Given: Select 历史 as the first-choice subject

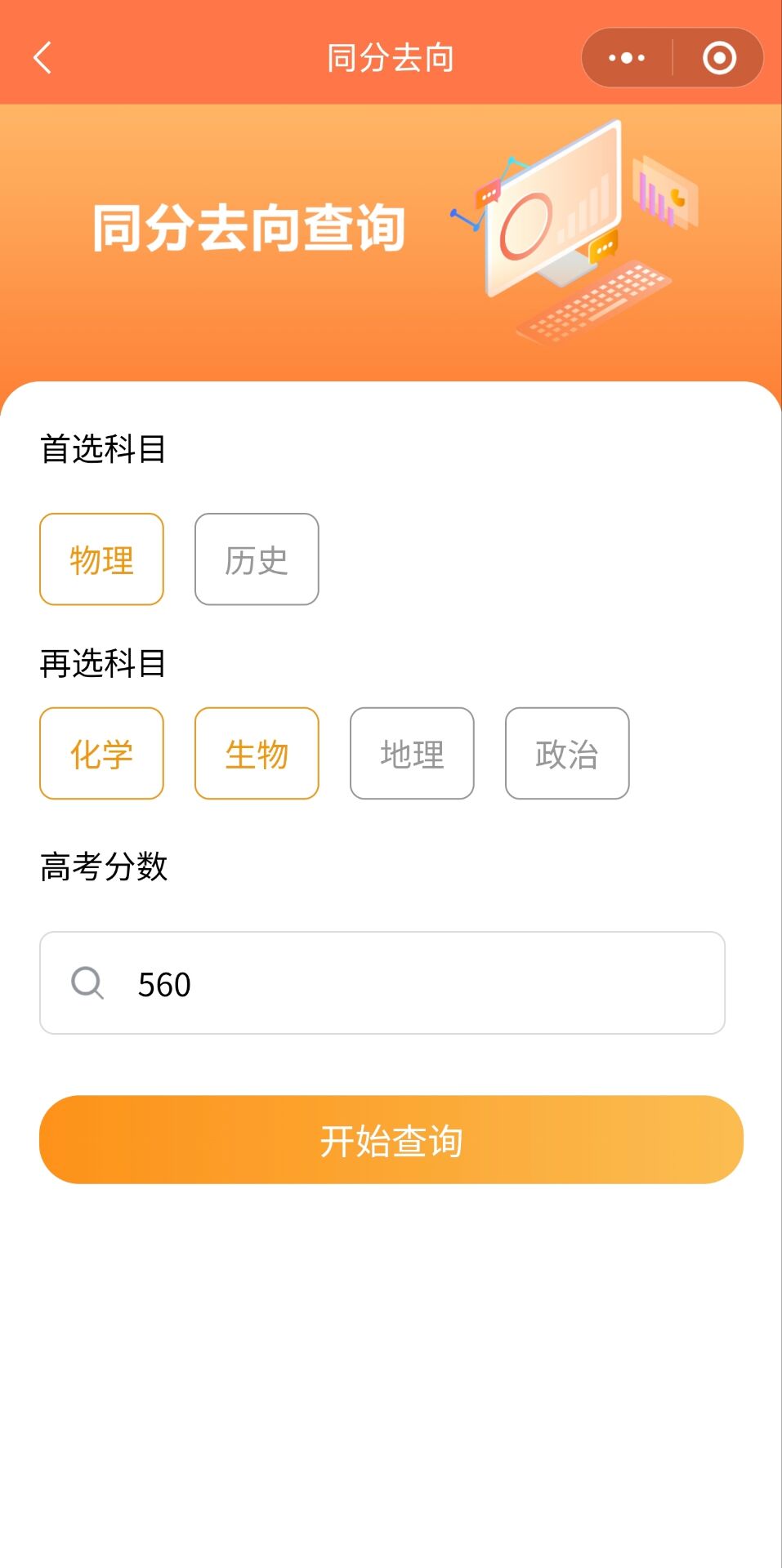Looking at the screenshot, I should point(257,559).
